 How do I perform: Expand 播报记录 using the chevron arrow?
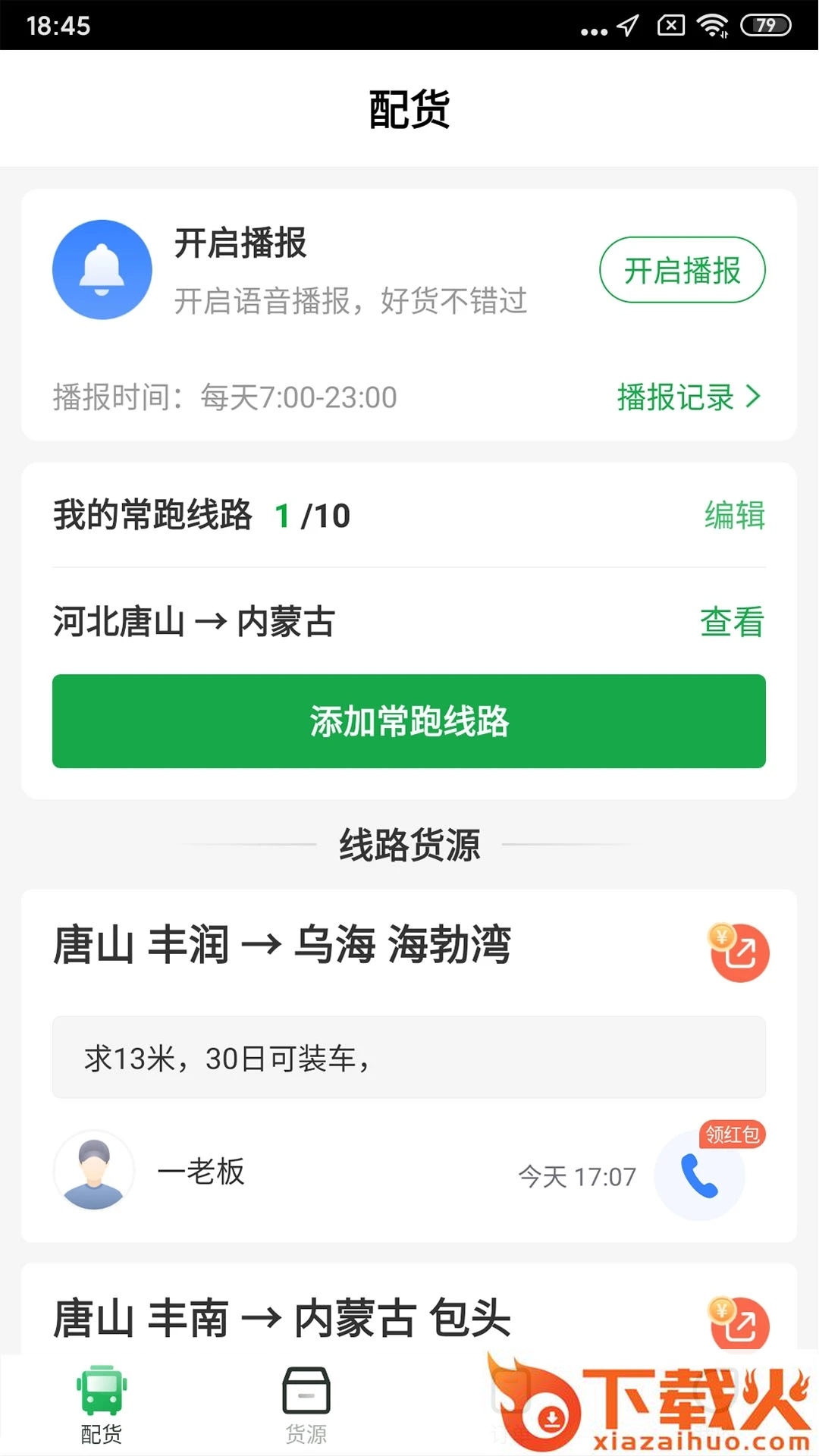tap(755, 397)
